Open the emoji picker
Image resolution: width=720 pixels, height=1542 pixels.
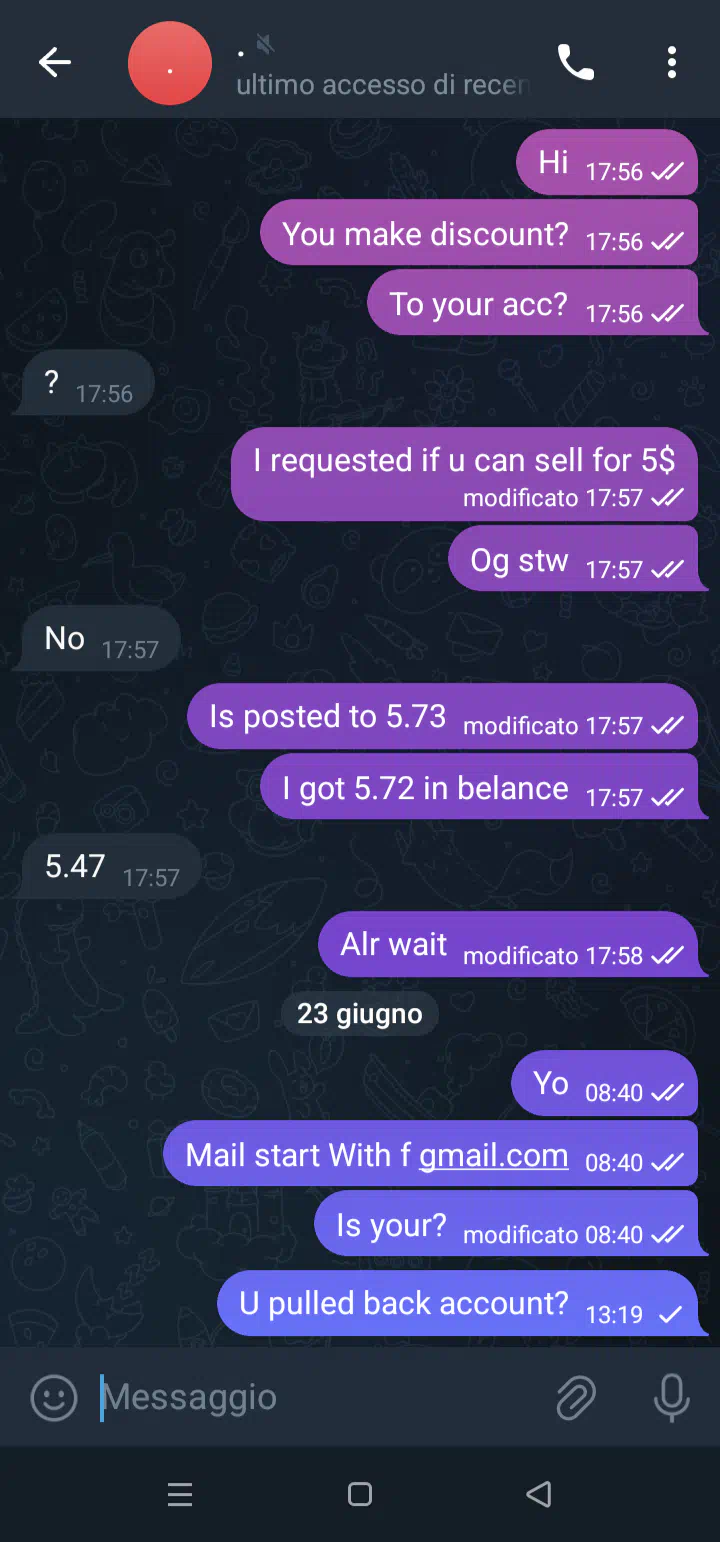tap(54, 1397)
